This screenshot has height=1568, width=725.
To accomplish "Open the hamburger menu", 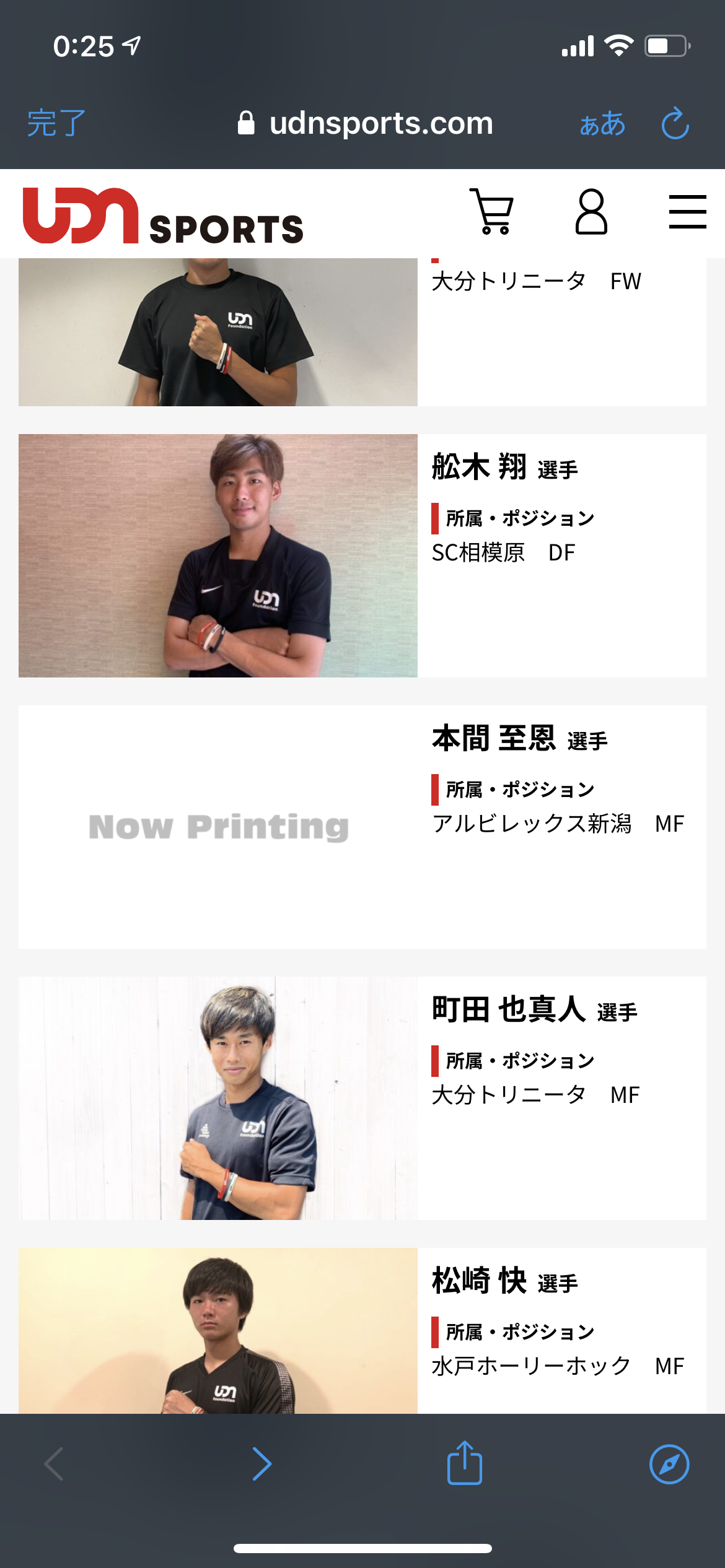I will click(687, 212).
